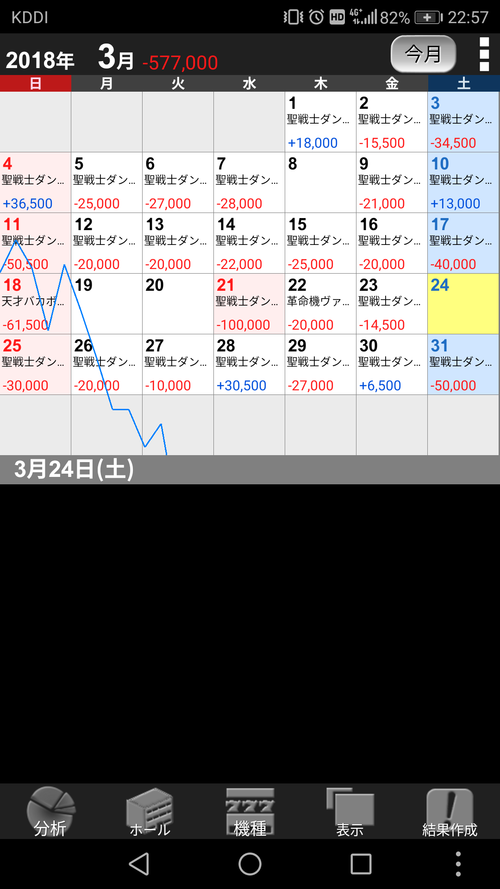This screenshot has width=500, height=889.
Task: Open March 10 with +13,000
Action: (x=463, y=183)
